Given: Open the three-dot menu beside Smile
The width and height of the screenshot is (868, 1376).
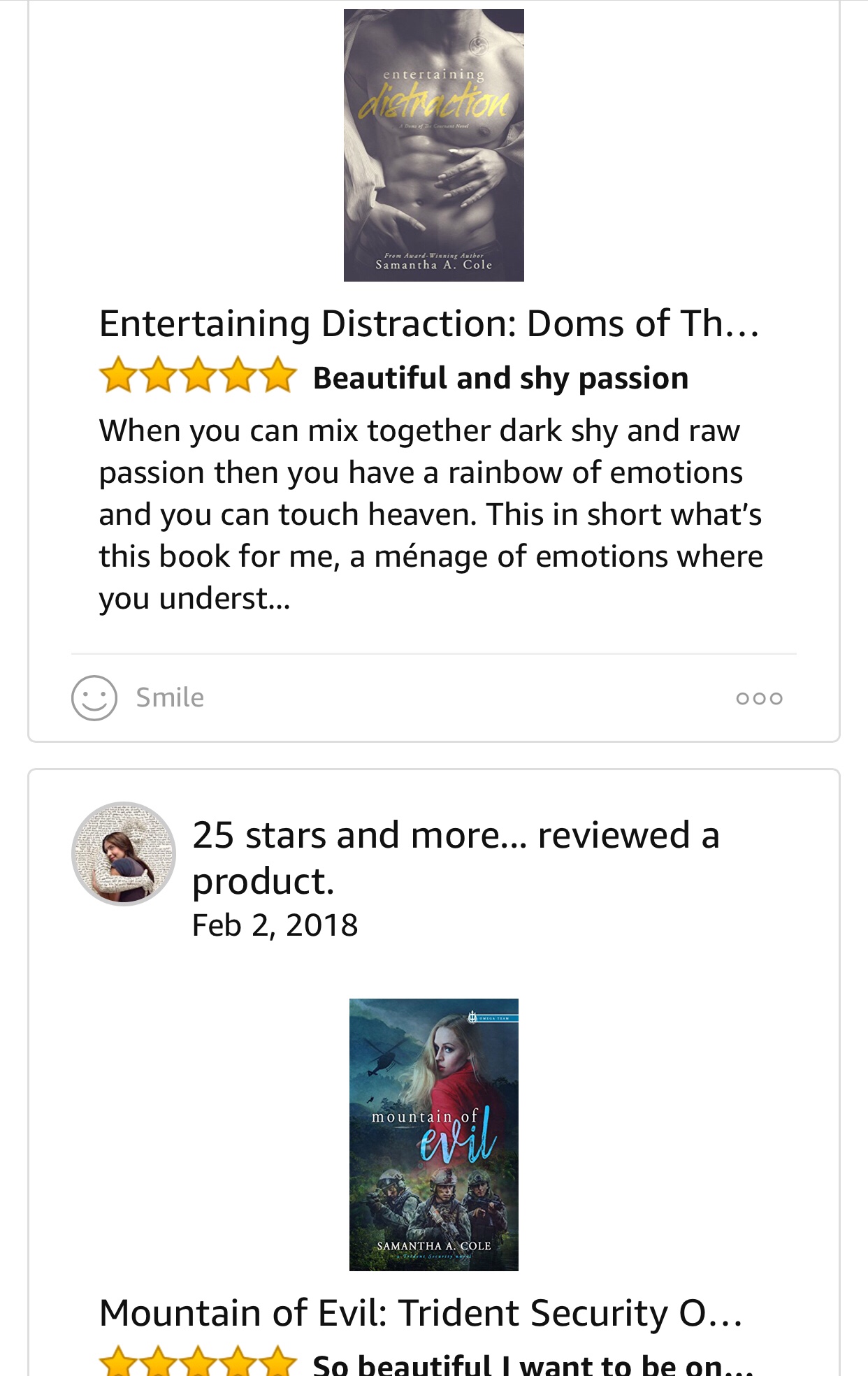Looking at the screenshot, I should pos(759,698).
